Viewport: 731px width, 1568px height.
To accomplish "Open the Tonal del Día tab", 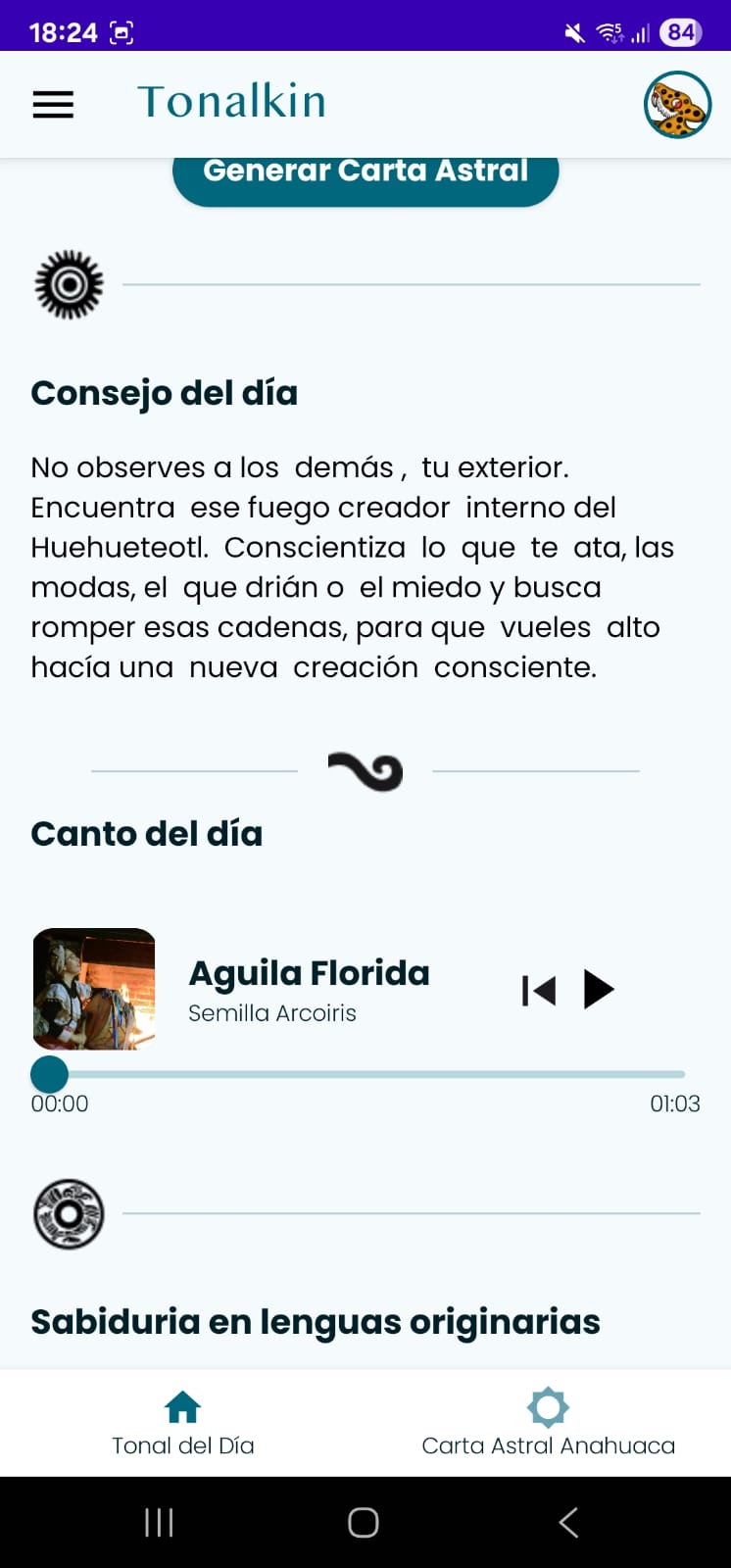I will tap(182, 1424).
